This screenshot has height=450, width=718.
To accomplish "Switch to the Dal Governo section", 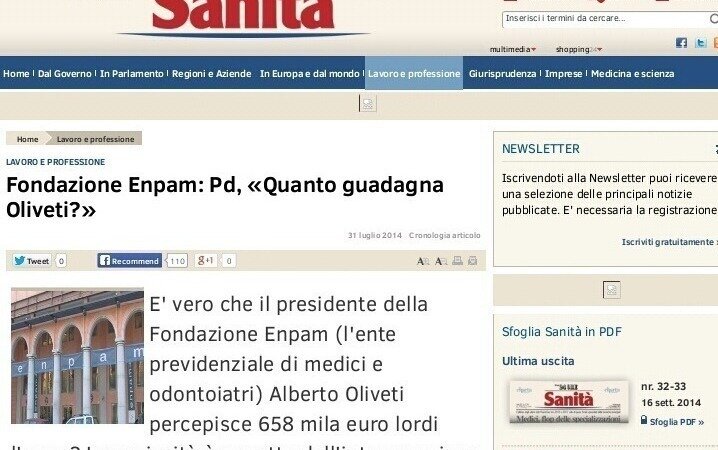I will pyautogui.click(x=65, y=73).
